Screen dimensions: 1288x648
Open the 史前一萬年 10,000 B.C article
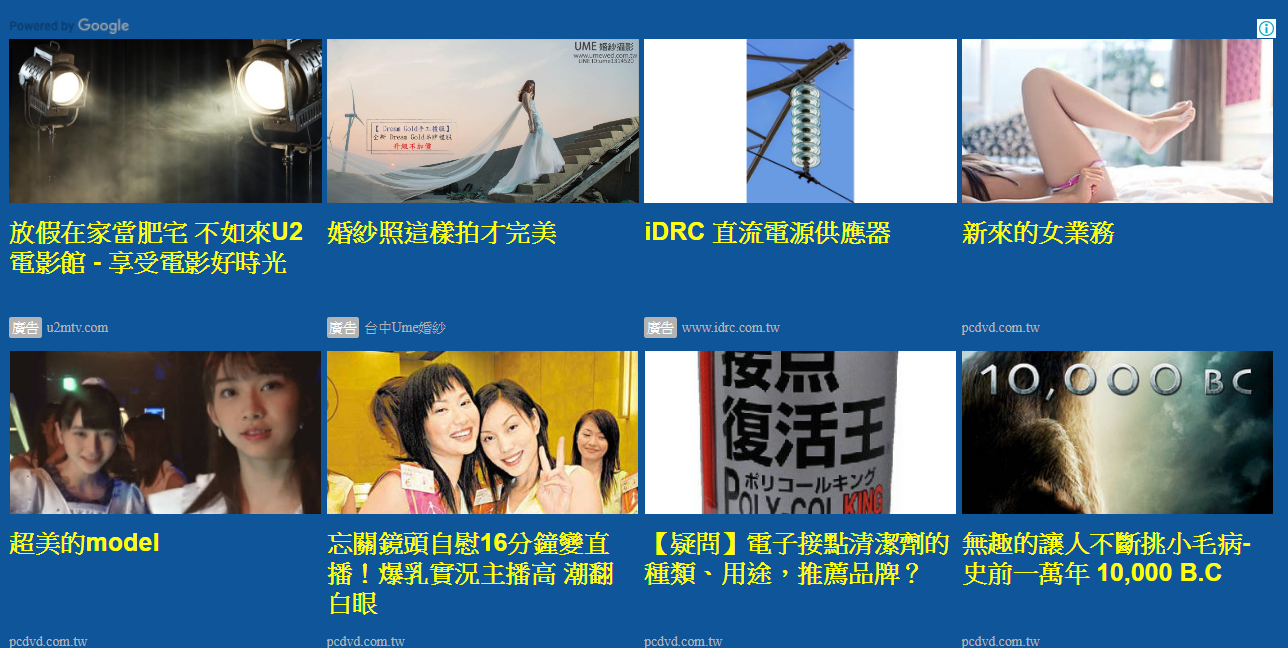tap(1106, 559)
